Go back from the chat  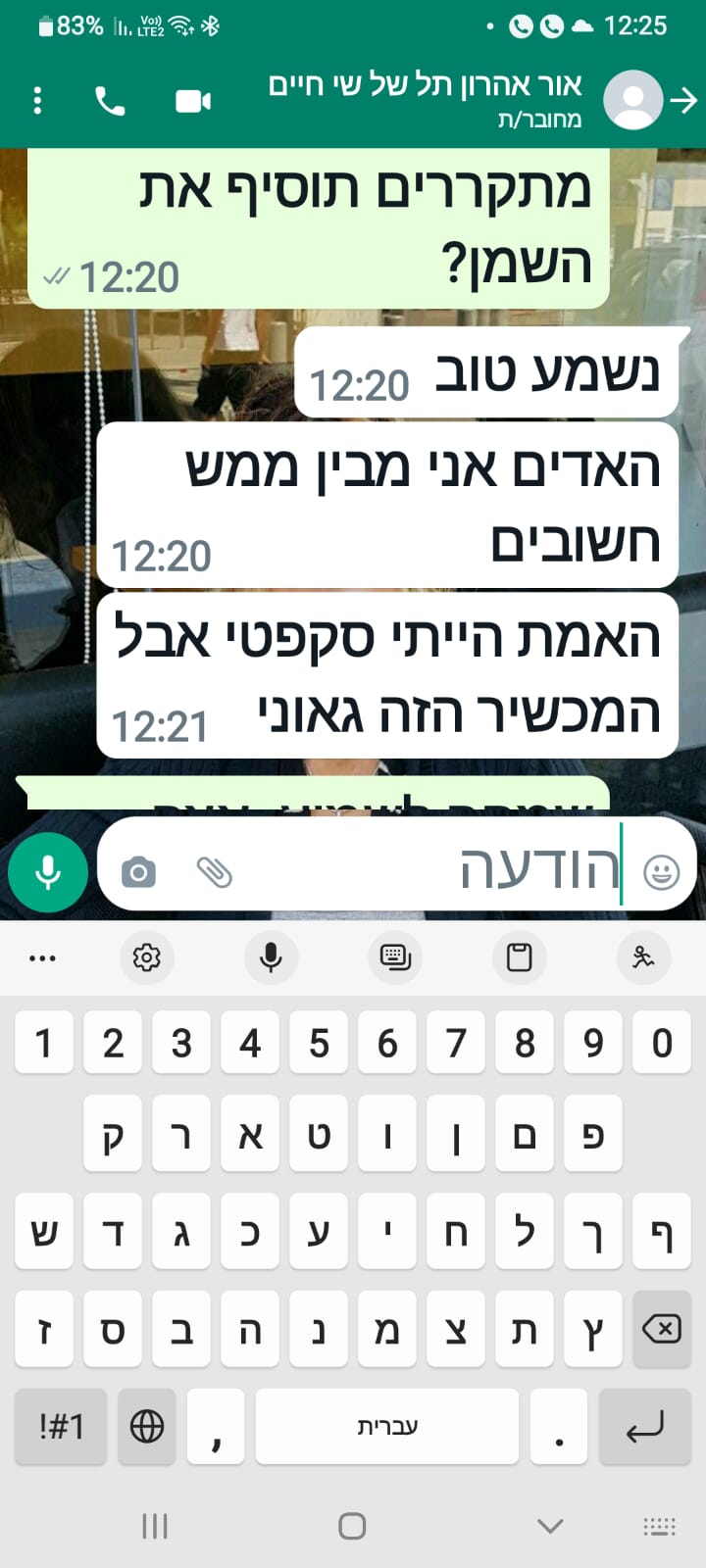[x=683, y=100]
